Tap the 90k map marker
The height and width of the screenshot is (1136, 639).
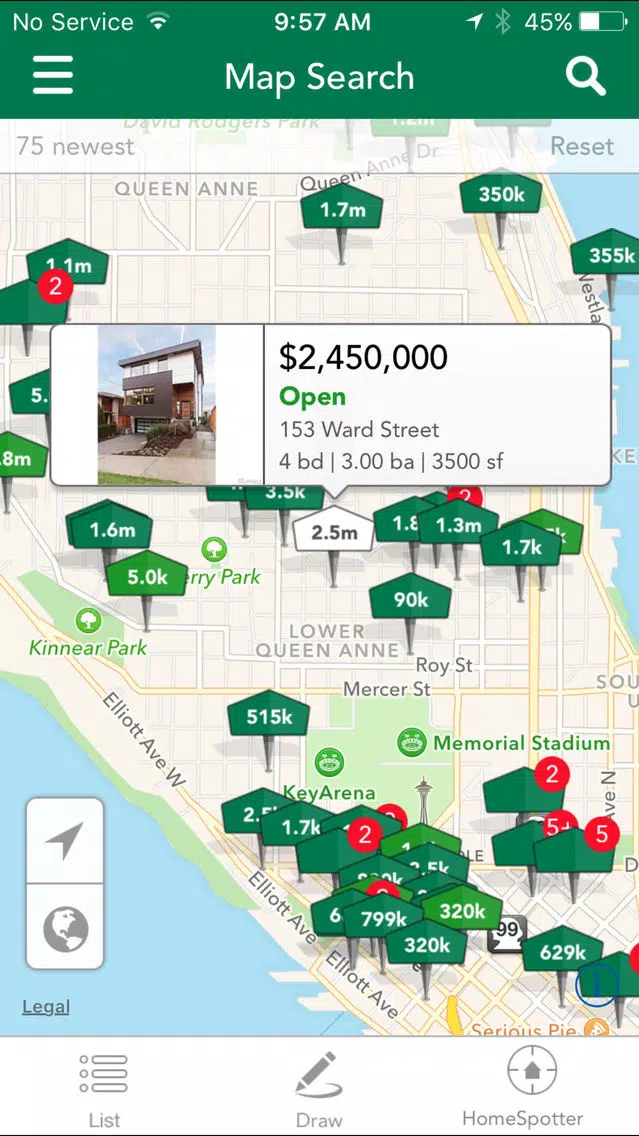[x=411, y=599]
